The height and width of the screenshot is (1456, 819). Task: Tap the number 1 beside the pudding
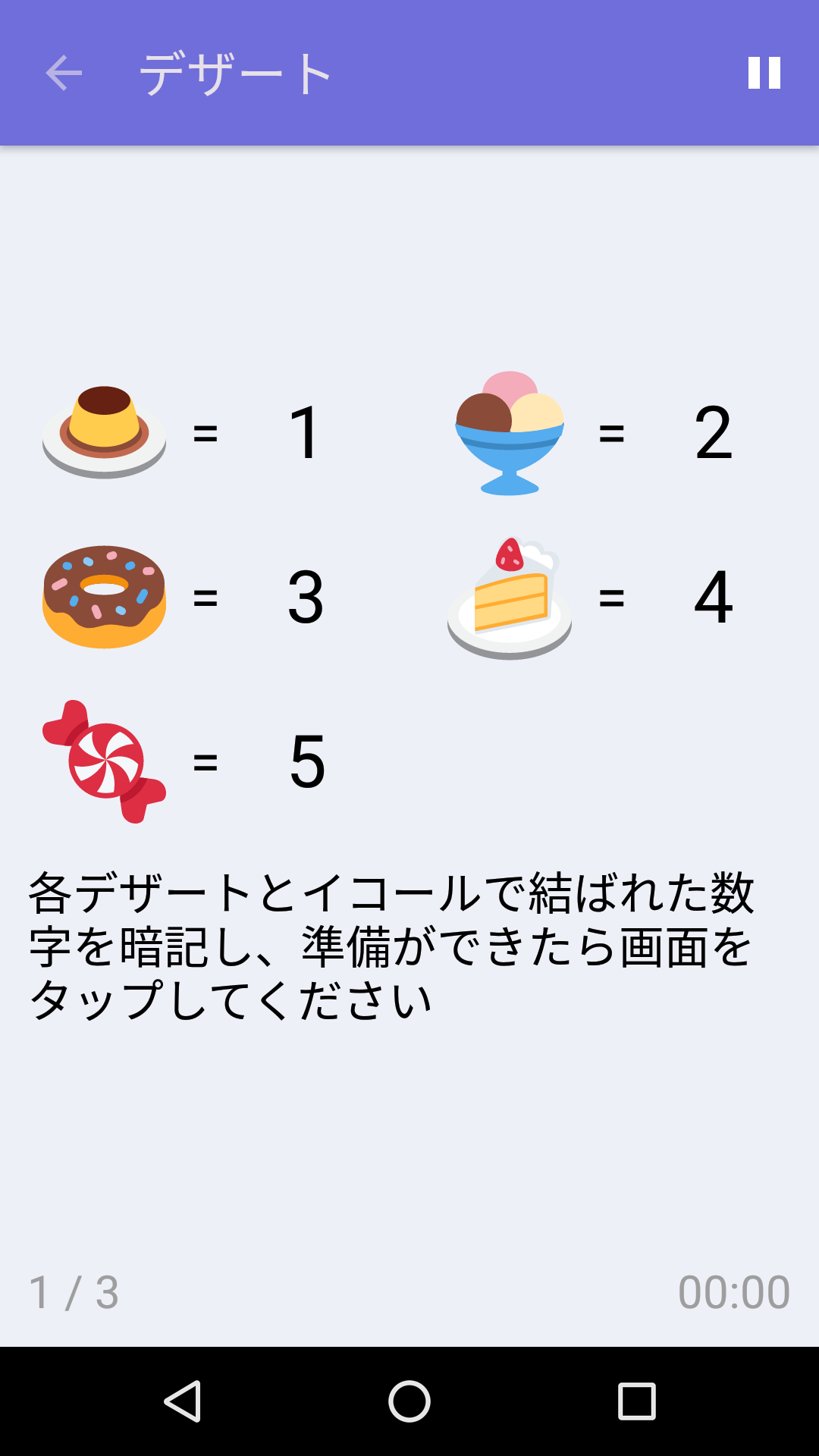pyautogui.click(x=303, y=432)
